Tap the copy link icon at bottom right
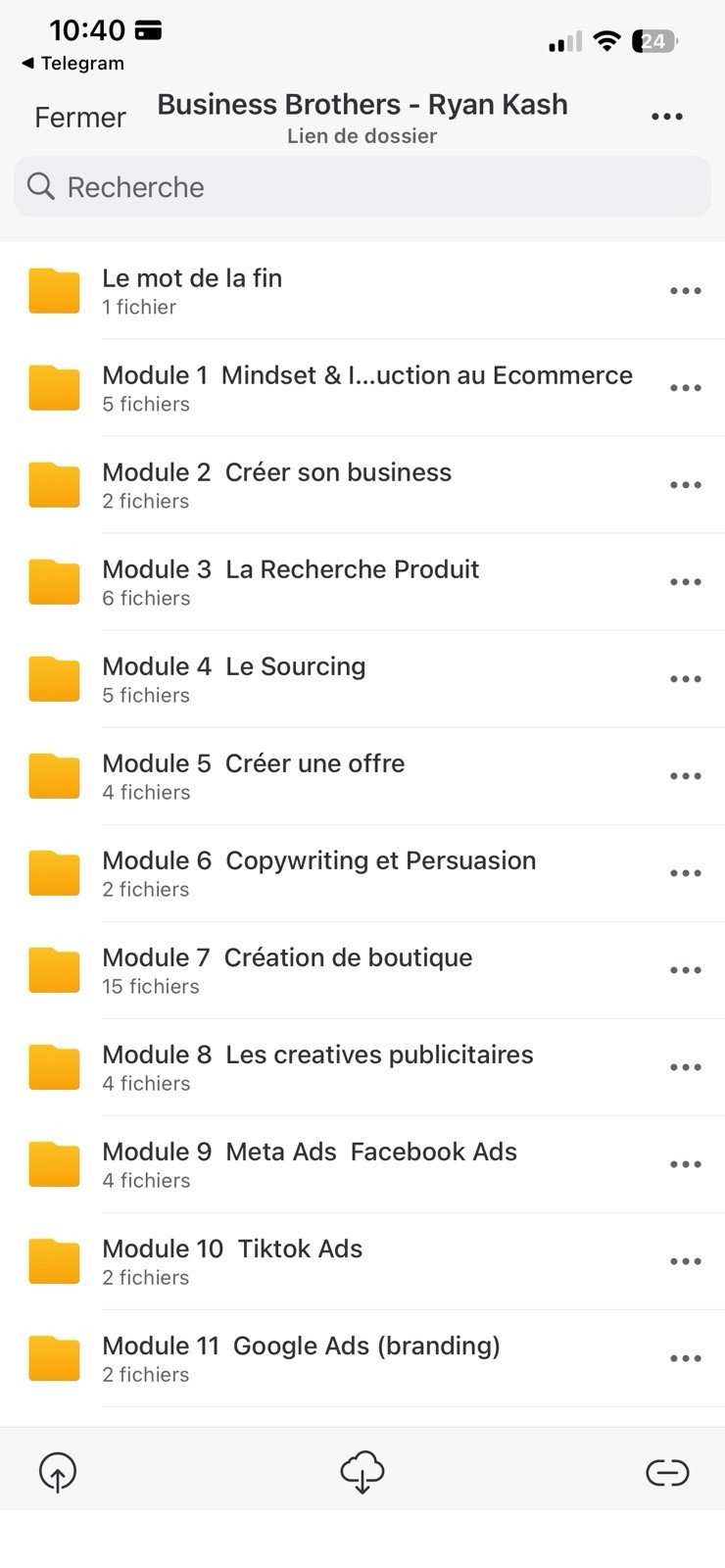The image size is (725, 1568). point(667,1470)
